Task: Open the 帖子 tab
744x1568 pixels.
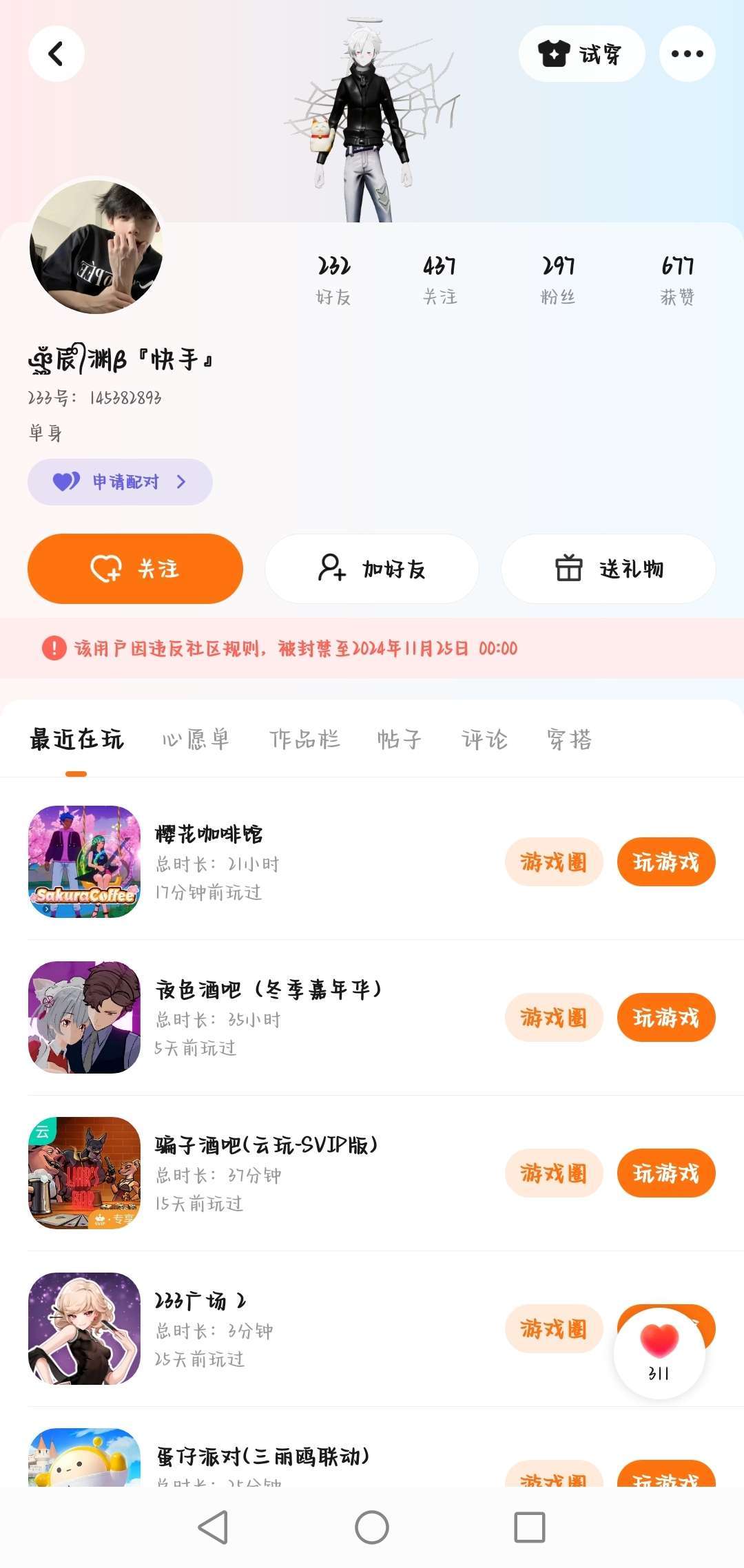Action: coord(399,740)
